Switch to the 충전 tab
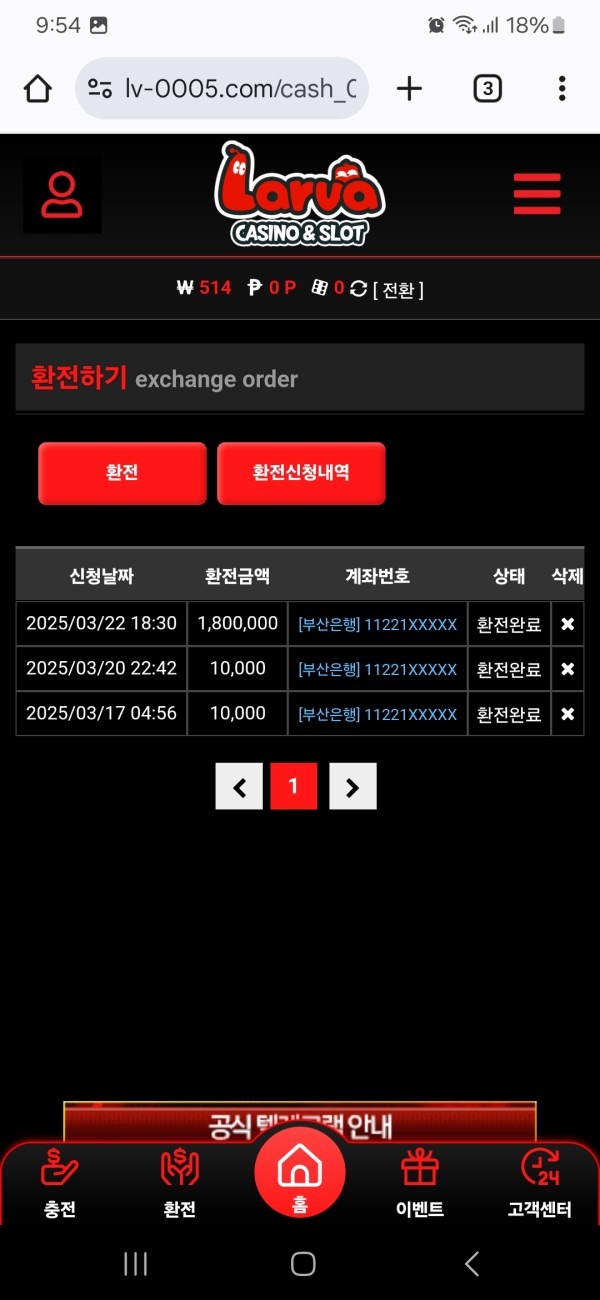This screenshot has height=1300, width=600. [60, 1185]
